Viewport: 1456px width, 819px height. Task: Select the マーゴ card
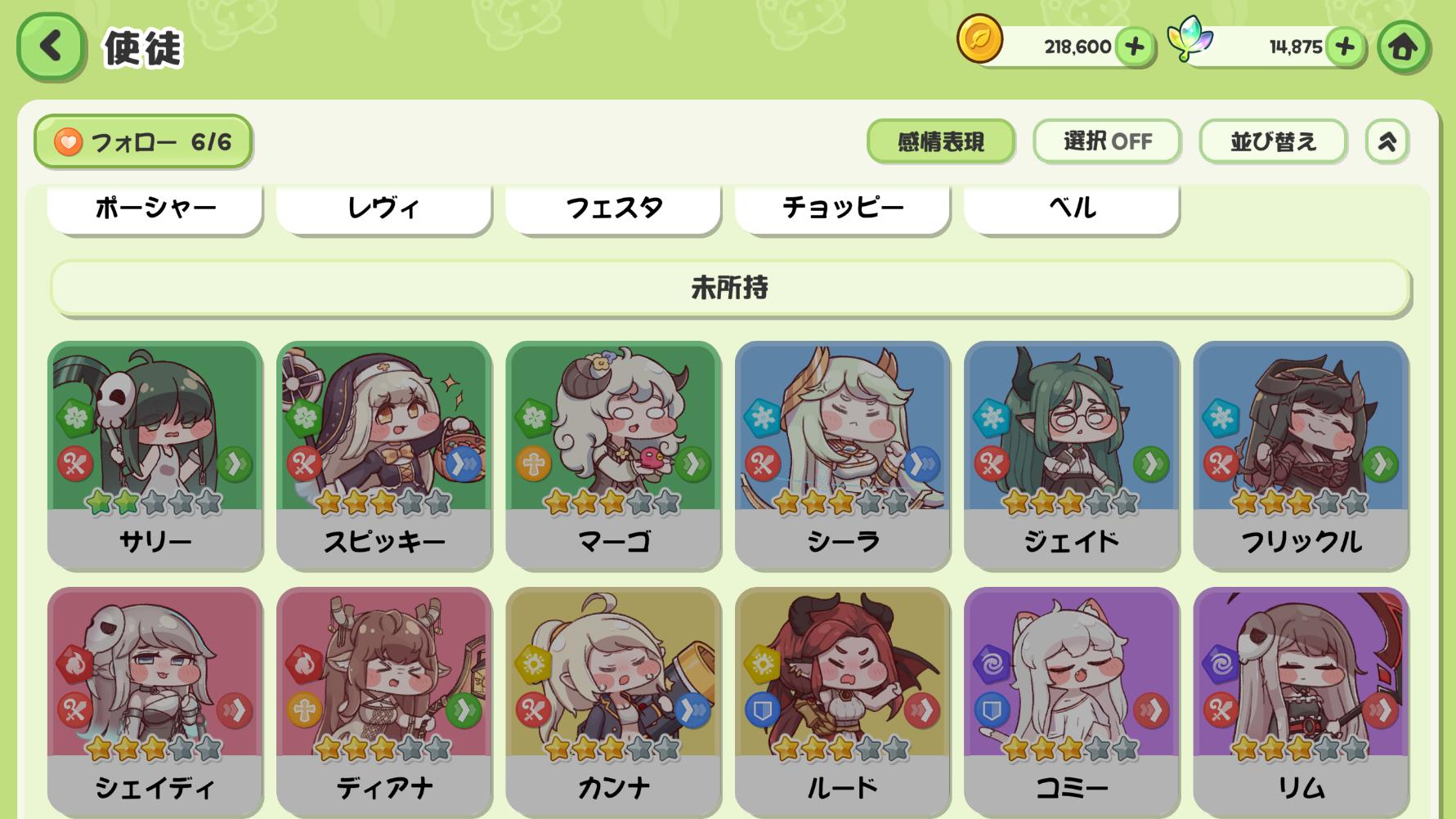pos(613,454)
